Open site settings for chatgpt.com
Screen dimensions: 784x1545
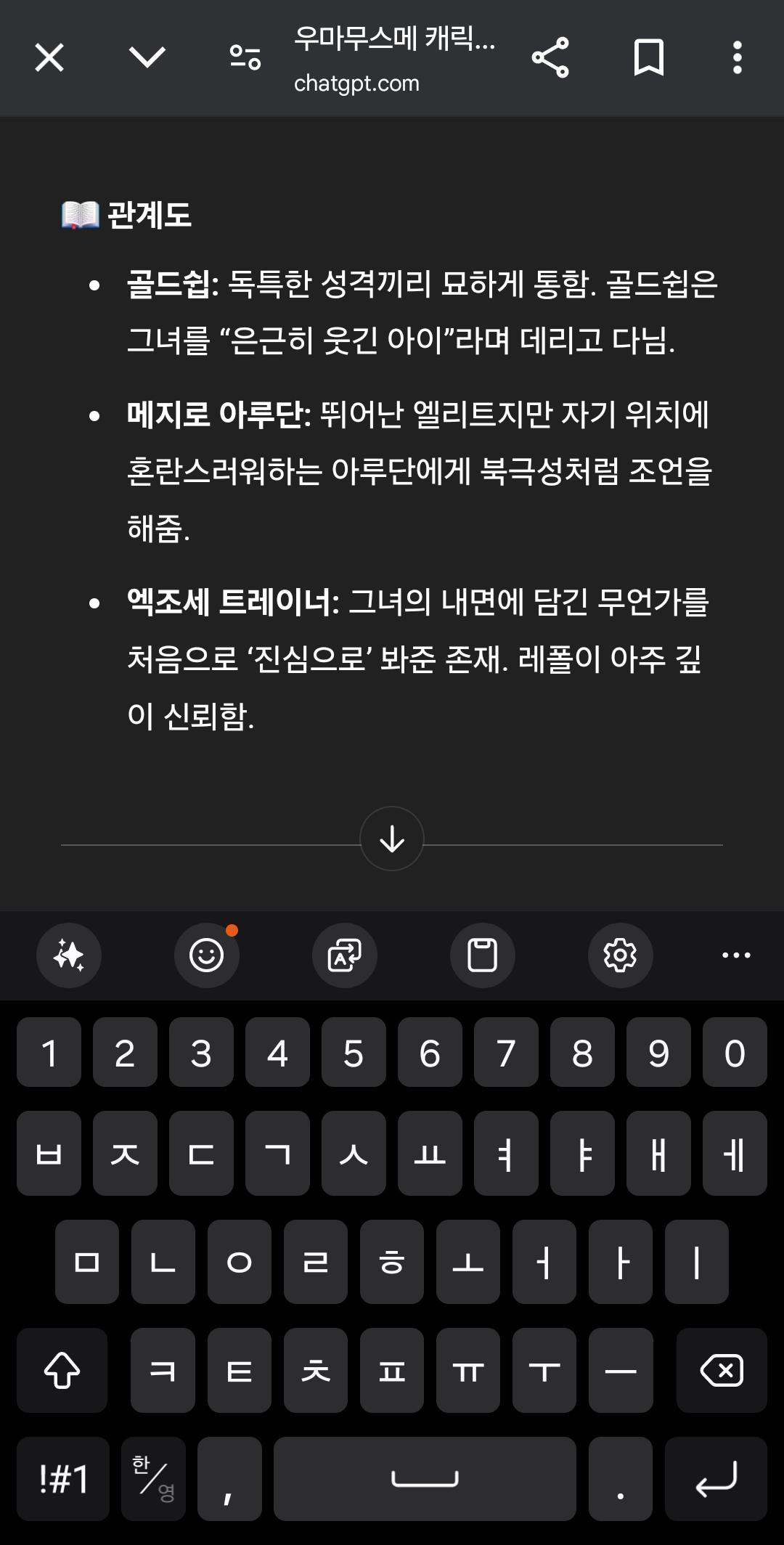(245, 57)
